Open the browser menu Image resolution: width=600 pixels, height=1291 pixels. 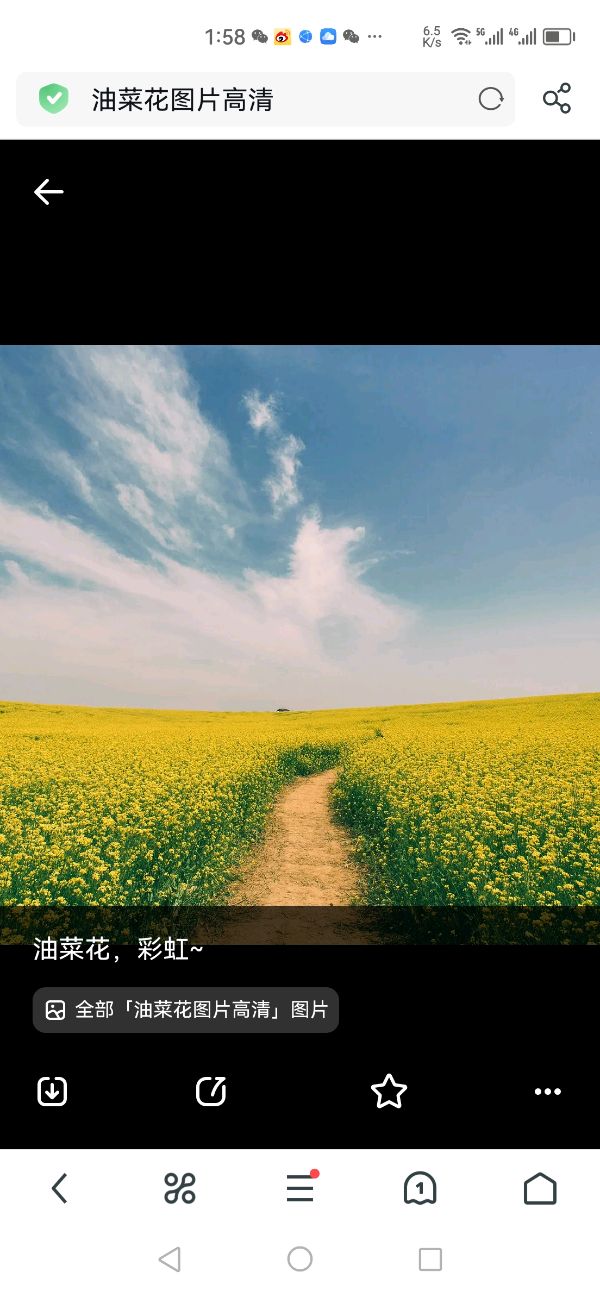pos(300,1188)
